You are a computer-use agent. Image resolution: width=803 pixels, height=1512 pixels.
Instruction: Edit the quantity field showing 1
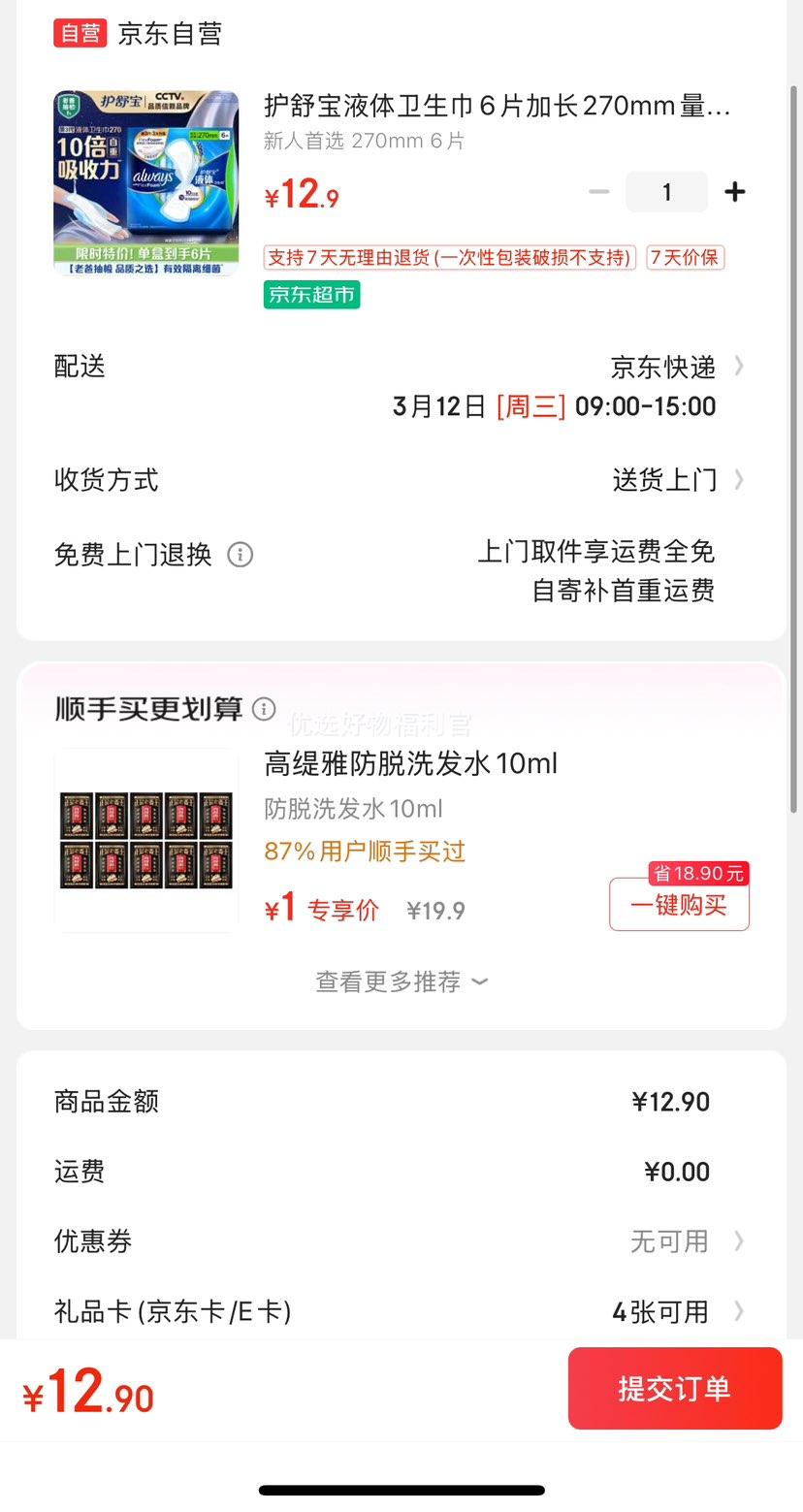666,192
